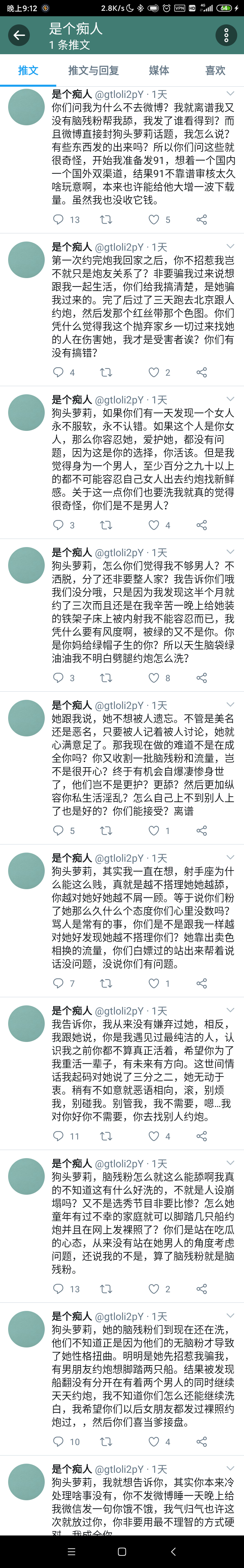
Task: Tap the 推文 tab
Action: click(28, 70)
